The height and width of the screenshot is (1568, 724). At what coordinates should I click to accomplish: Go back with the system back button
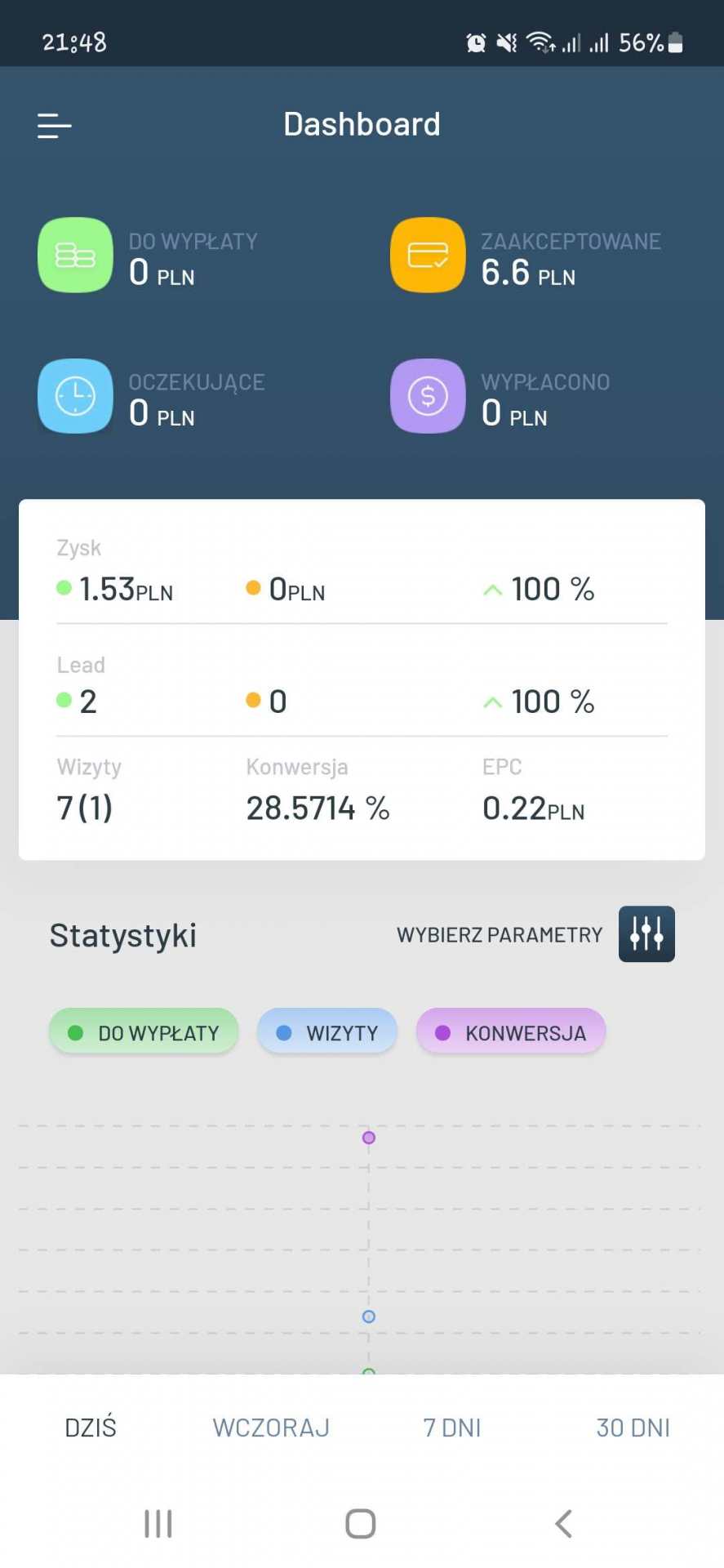click(563, 1523)
